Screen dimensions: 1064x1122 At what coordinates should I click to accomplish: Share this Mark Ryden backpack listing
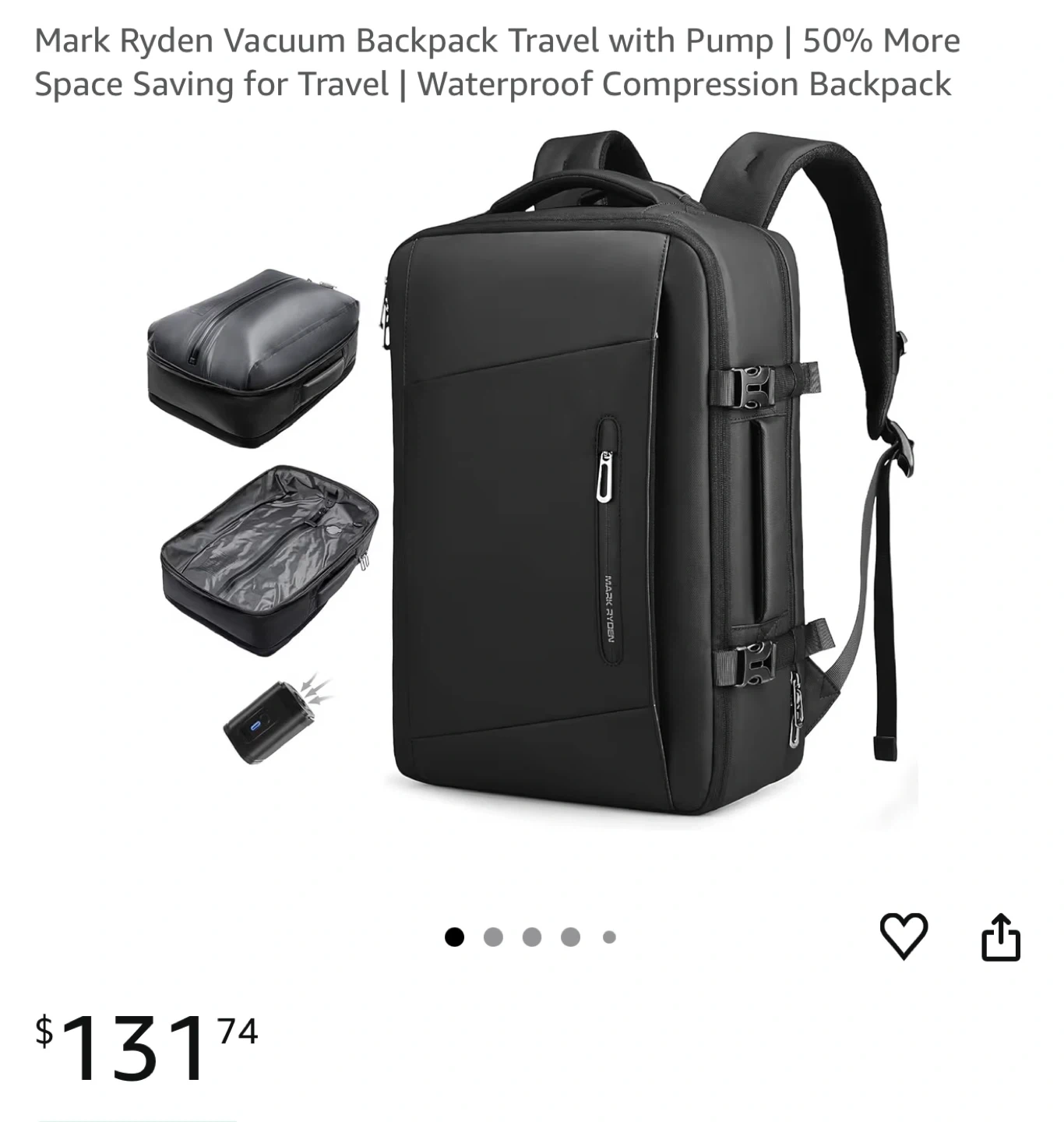coord(1000,937)
